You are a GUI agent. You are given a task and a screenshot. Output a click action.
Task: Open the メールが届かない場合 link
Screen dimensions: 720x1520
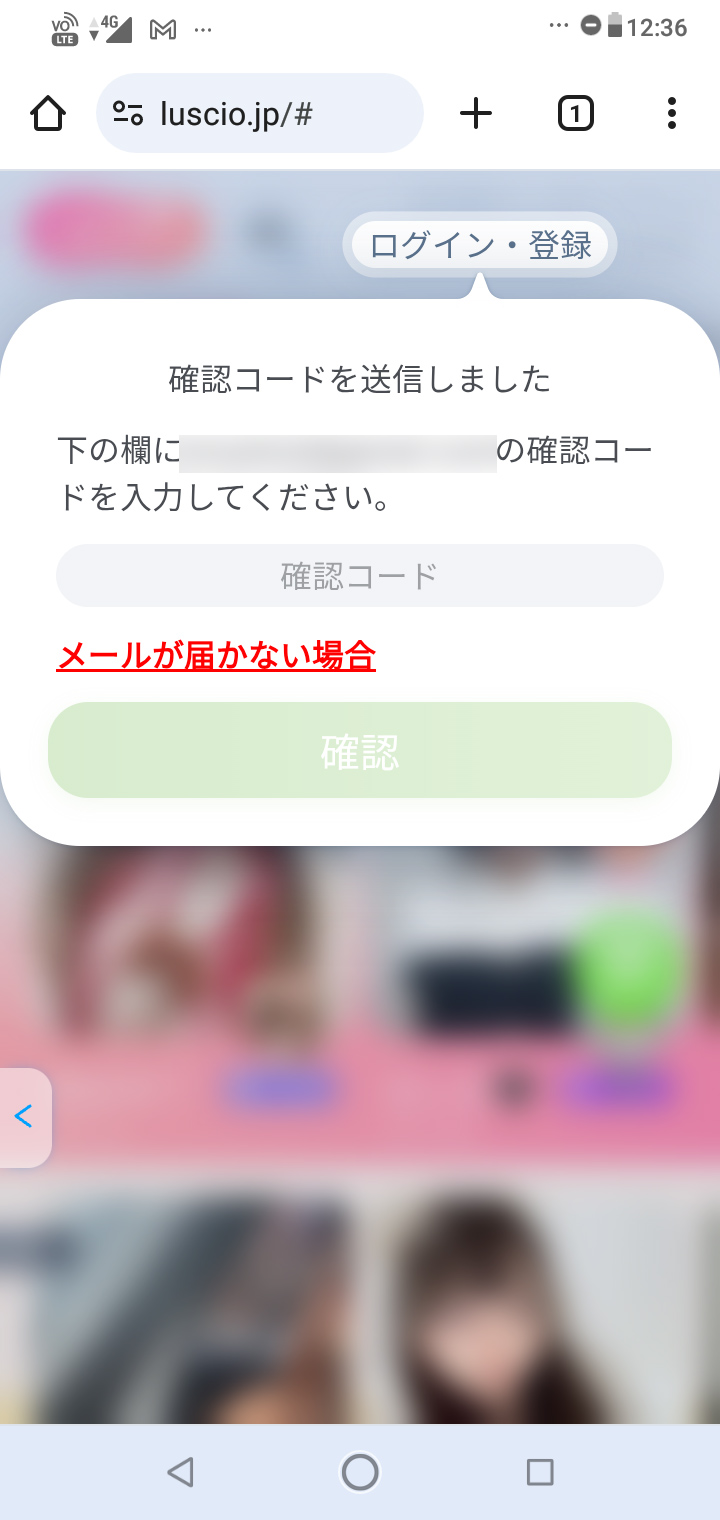pyautogui.click(x=216, y=656)
